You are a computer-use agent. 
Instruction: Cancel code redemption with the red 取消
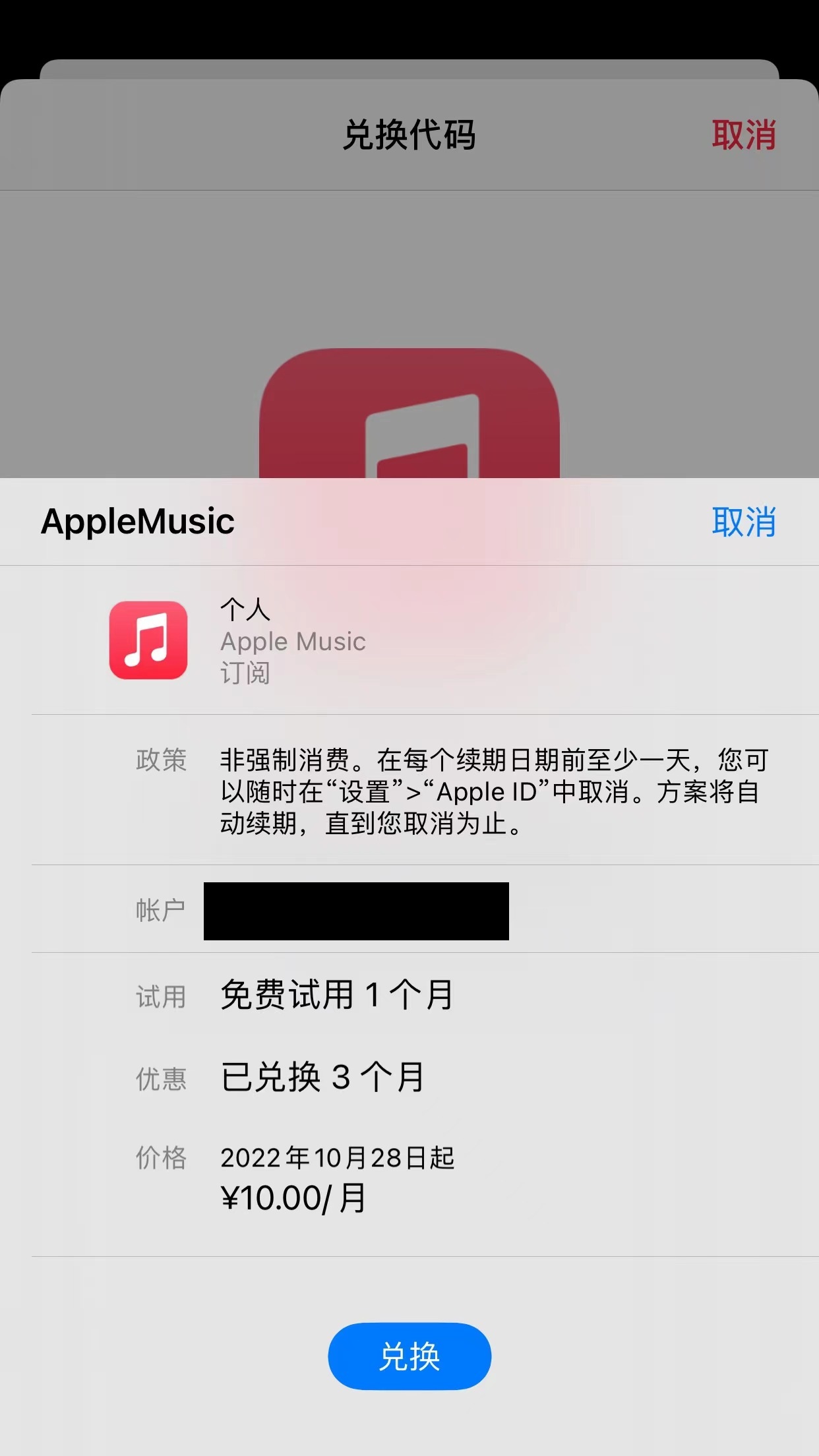(743, 135)
